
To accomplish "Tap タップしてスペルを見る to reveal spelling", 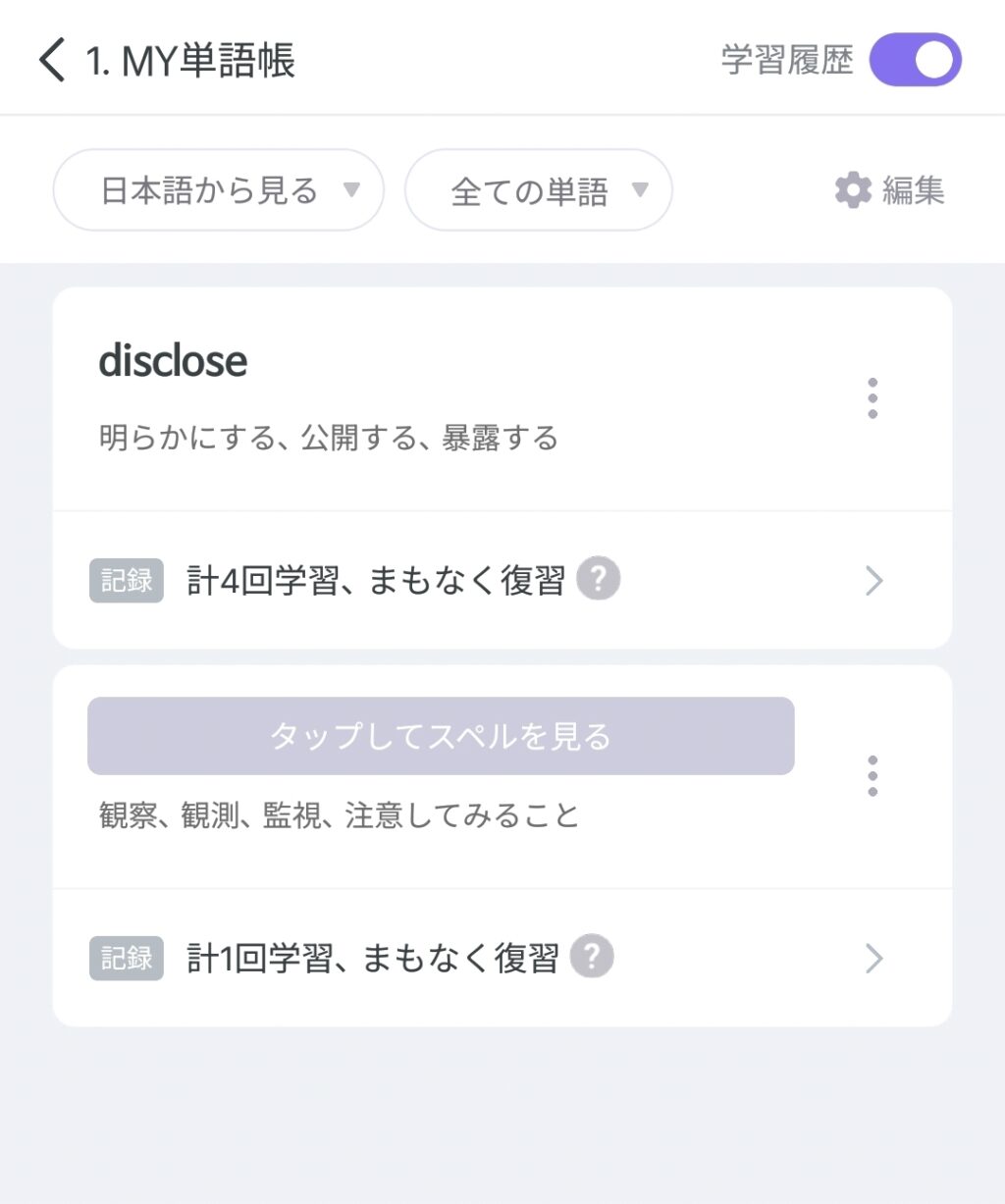I will point(440,737).
